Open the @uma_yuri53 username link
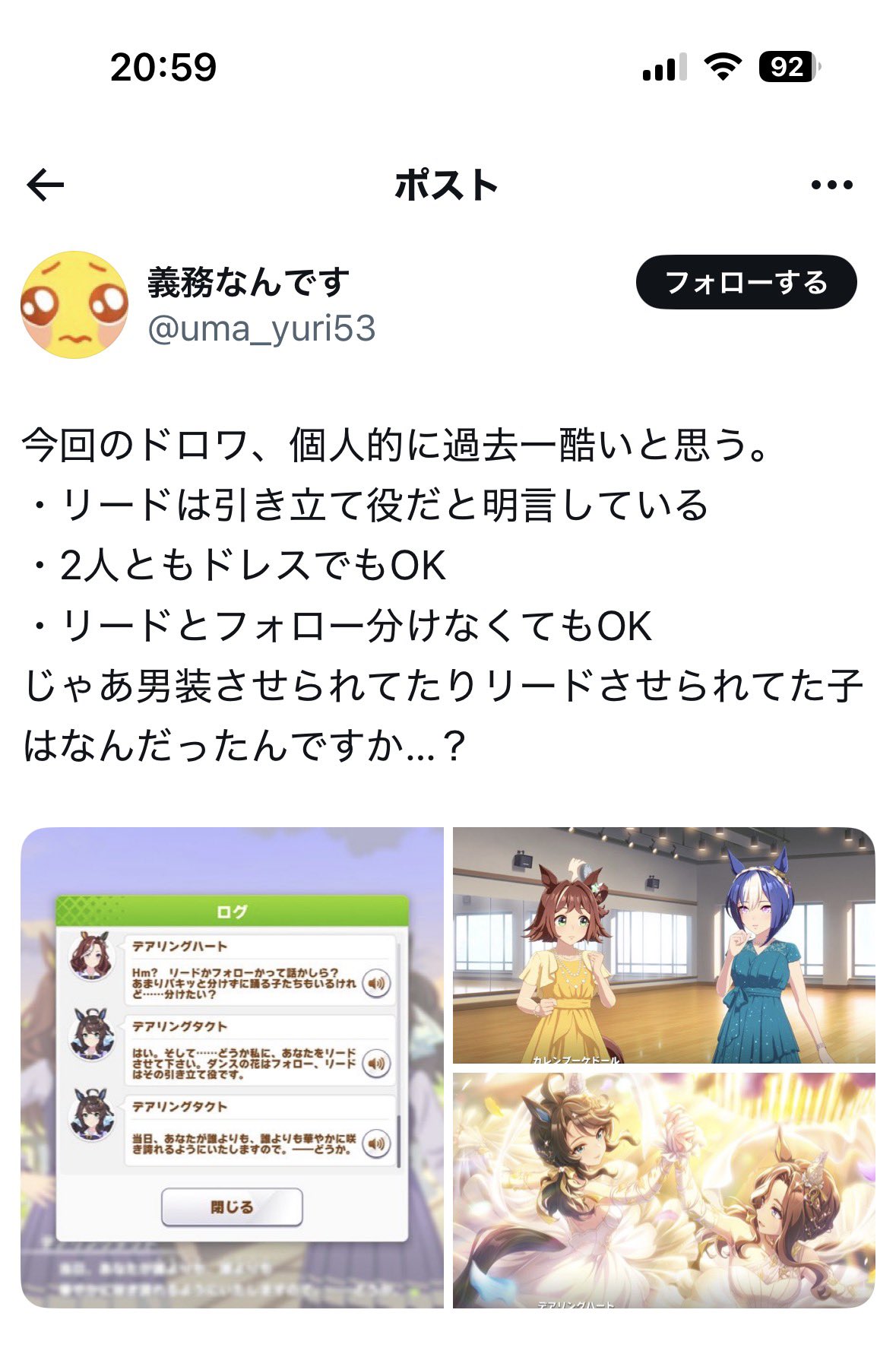Viewport: 896px width, 1351px height. (x=261, y=329)
